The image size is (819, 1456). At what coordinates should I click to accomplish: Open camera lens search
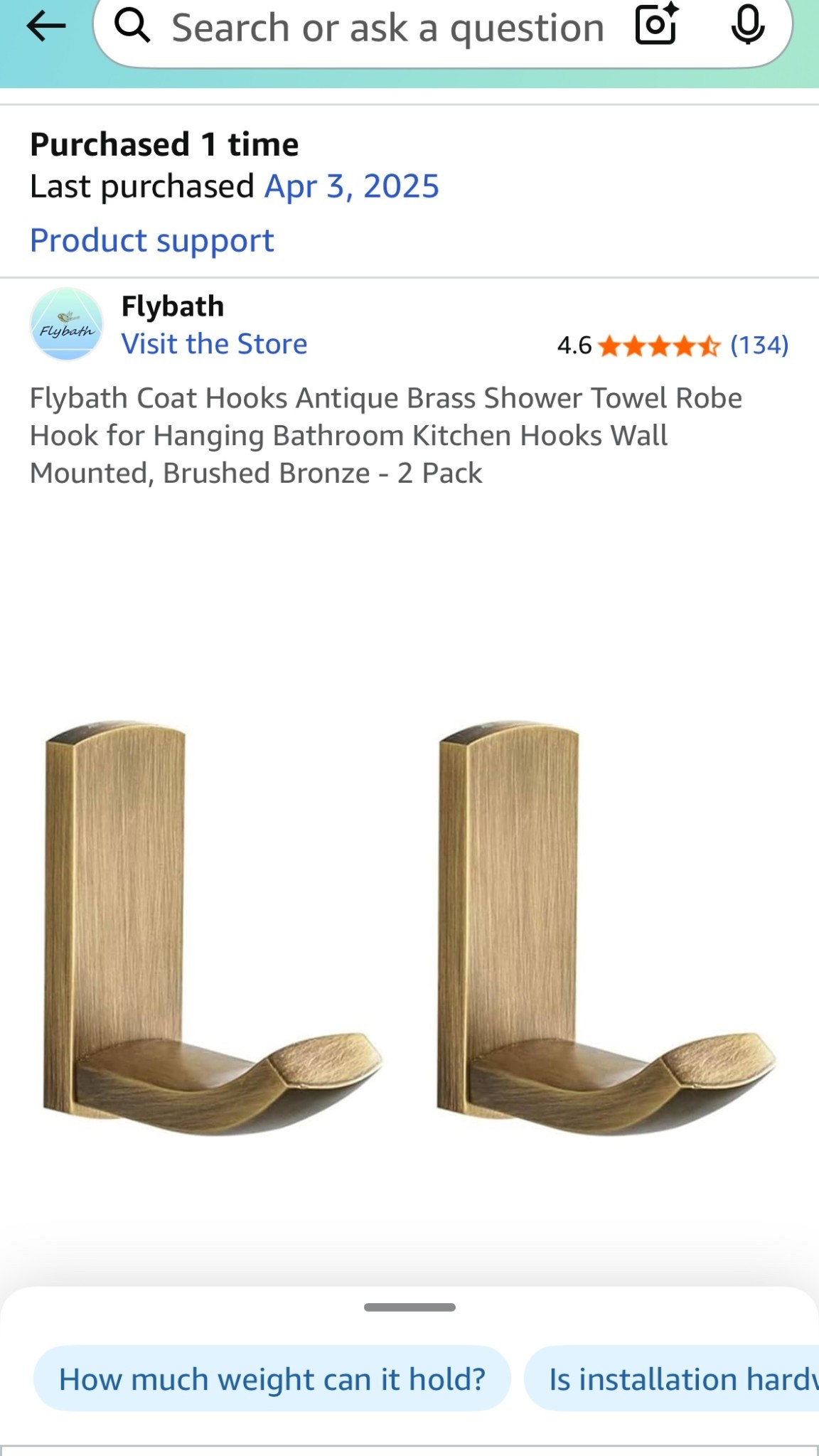(656, 26)
